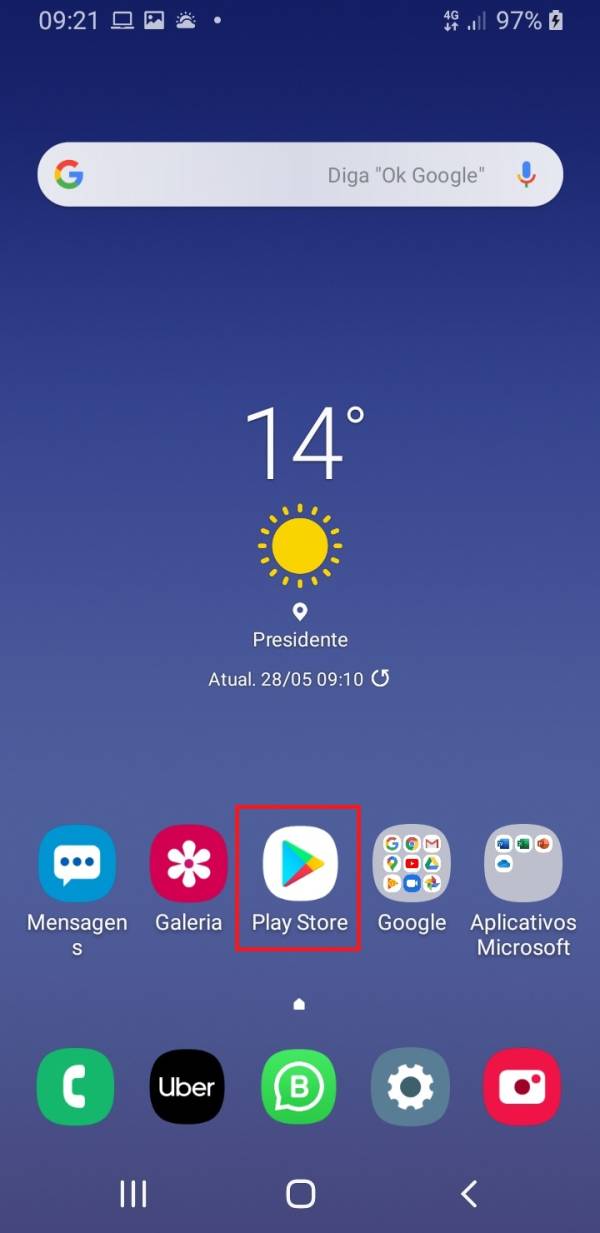Launch the Galeria app

click(x=188, y=863)
